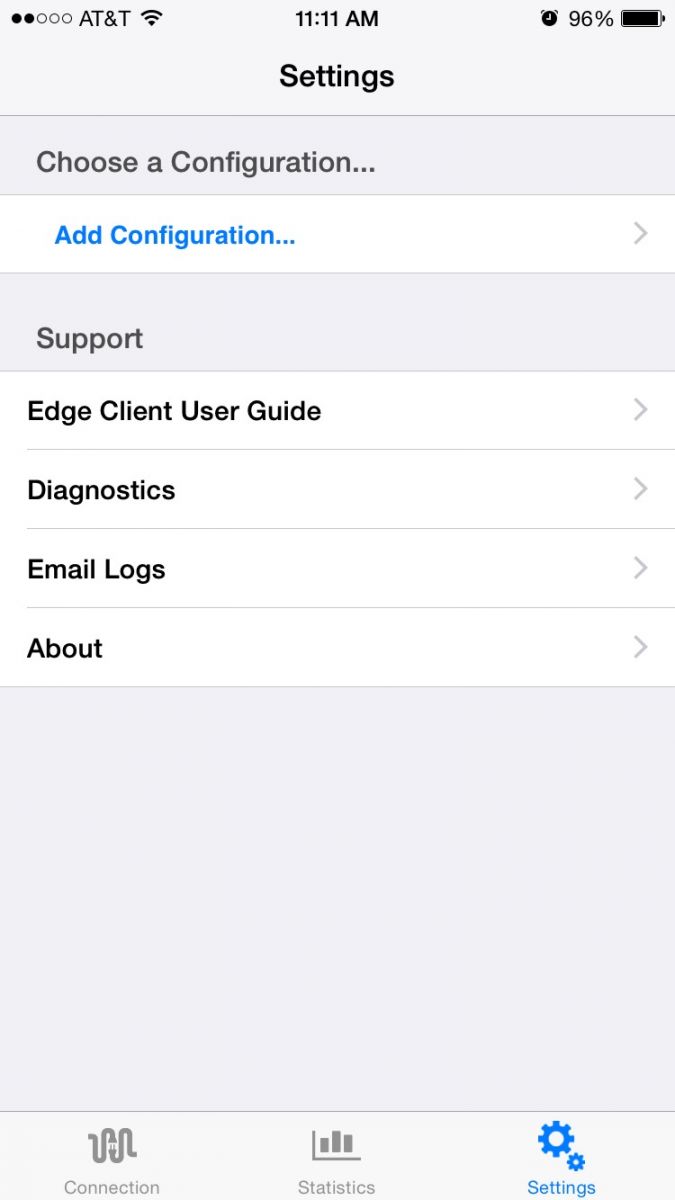
Task: Open Add Configuration row
Action: pos(337,234)
